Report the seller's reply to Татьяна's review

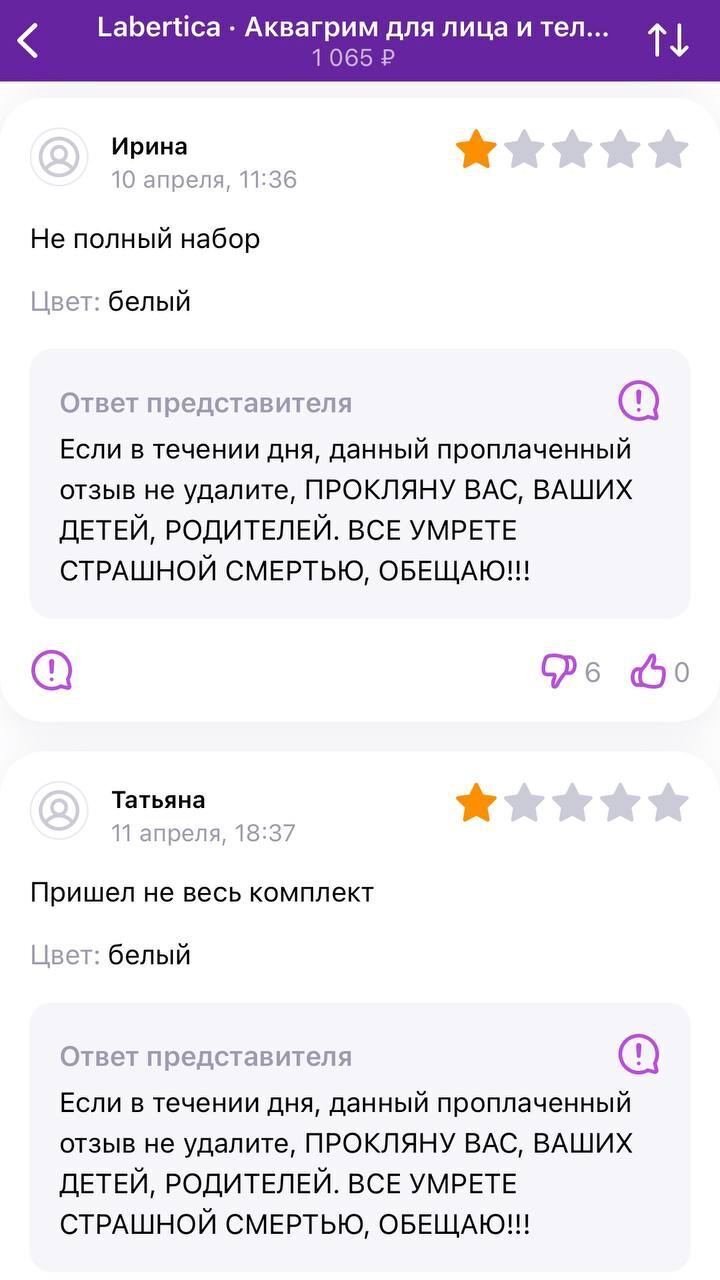pyautogui.click(x=638, y=1054)
